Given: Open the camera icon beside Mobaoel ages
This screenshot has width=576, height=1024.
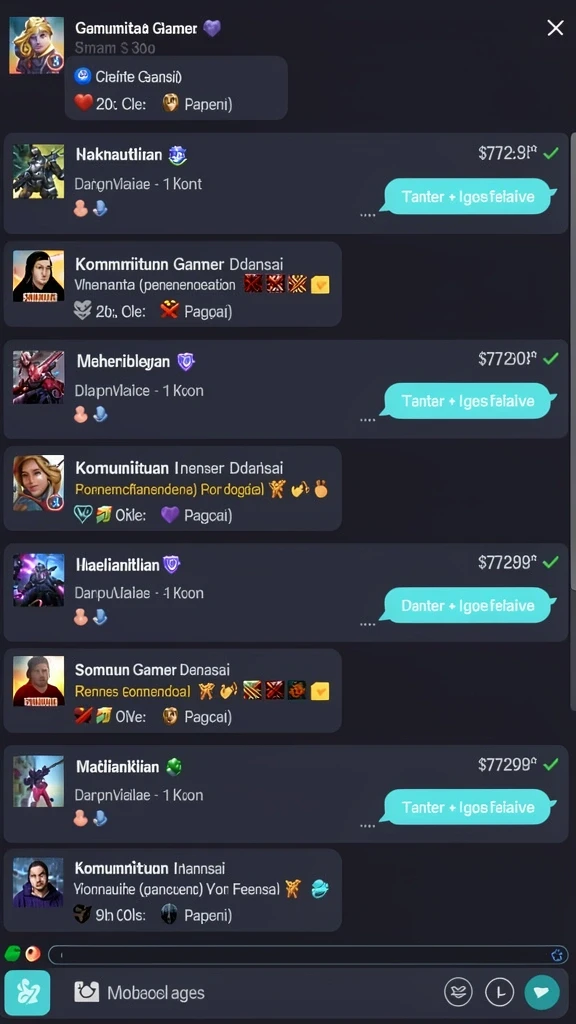Looking at the screenshot, I should pos(86,993).
